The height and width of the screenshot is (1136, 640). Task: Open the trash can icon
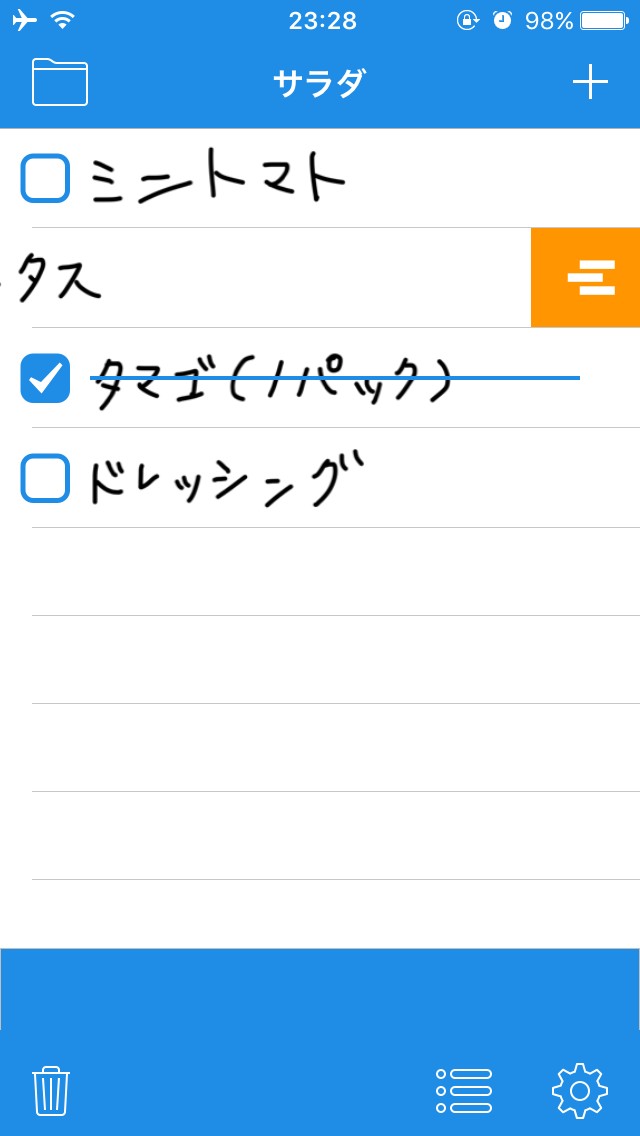pos(50,1090)
